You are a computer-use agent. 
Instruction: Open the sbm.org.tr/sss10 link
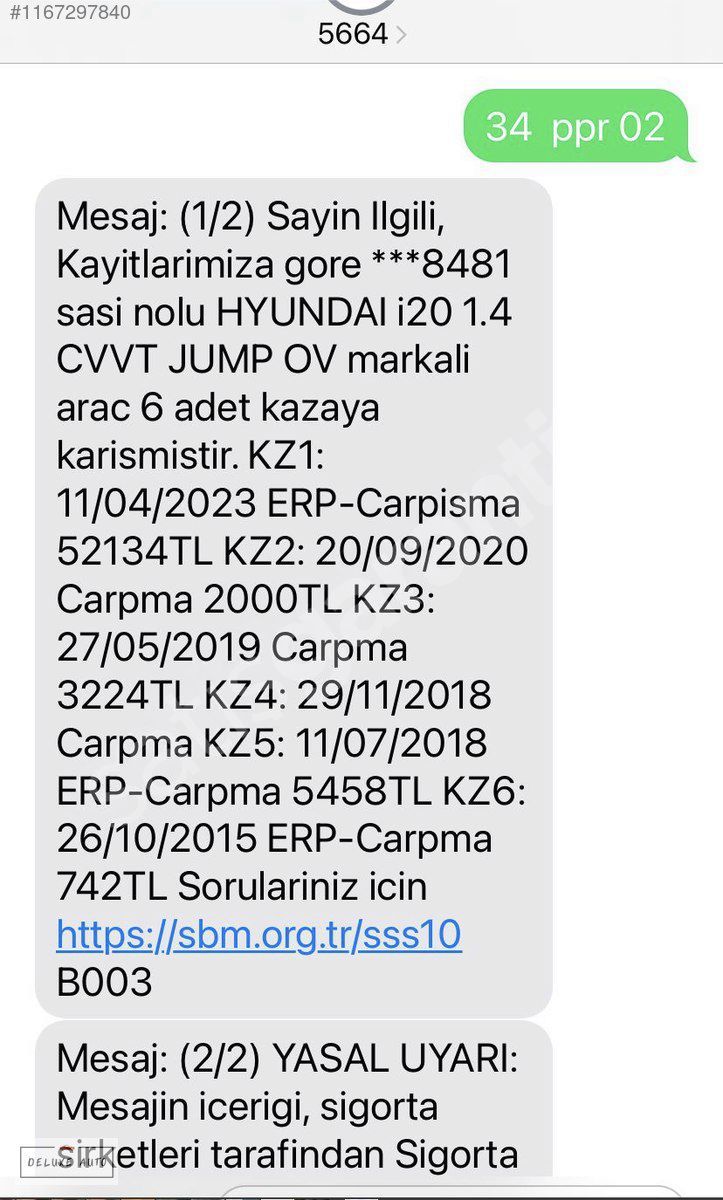pos(259,935)
